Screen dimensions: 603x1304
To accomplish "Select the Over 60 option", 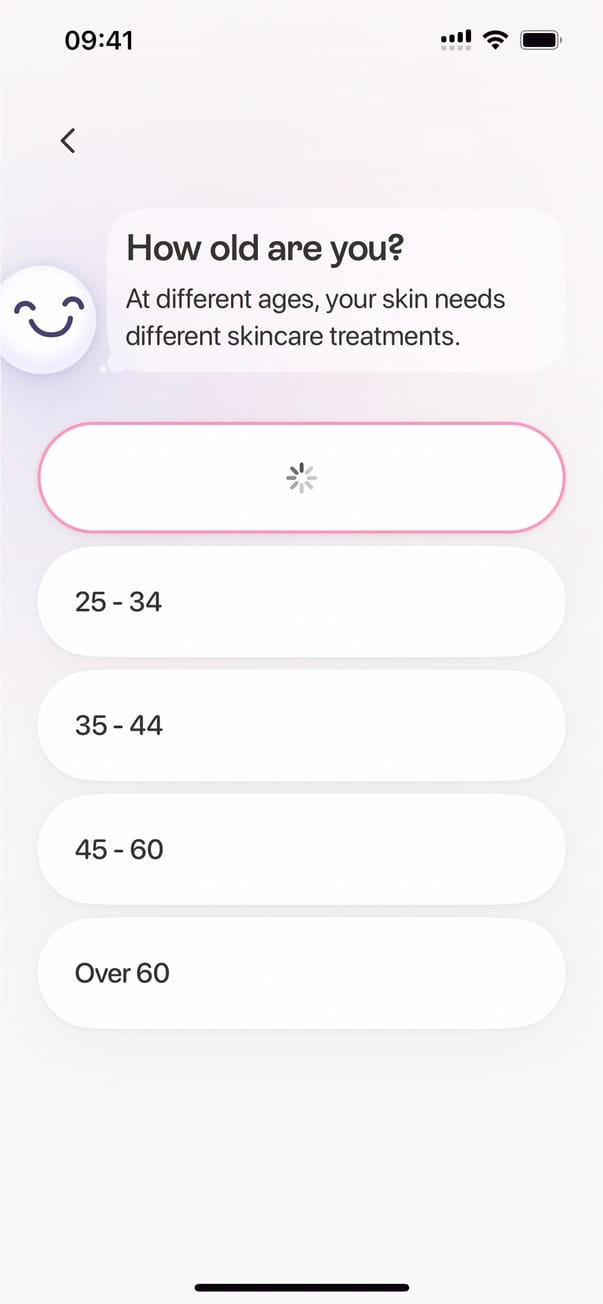I will coord(301,973).
